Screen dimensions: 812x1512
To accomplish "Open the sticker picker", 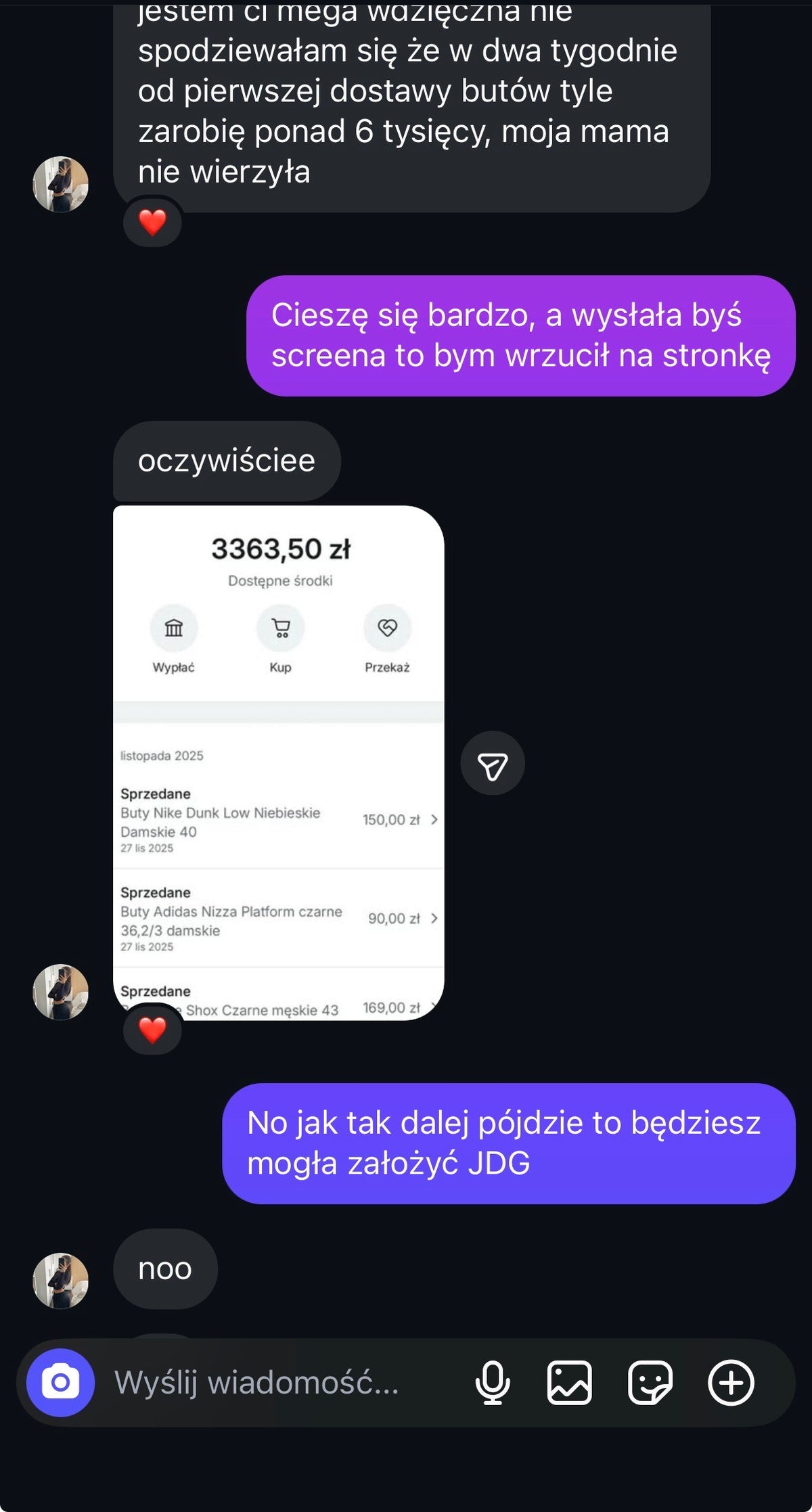I will (650, 1382).
